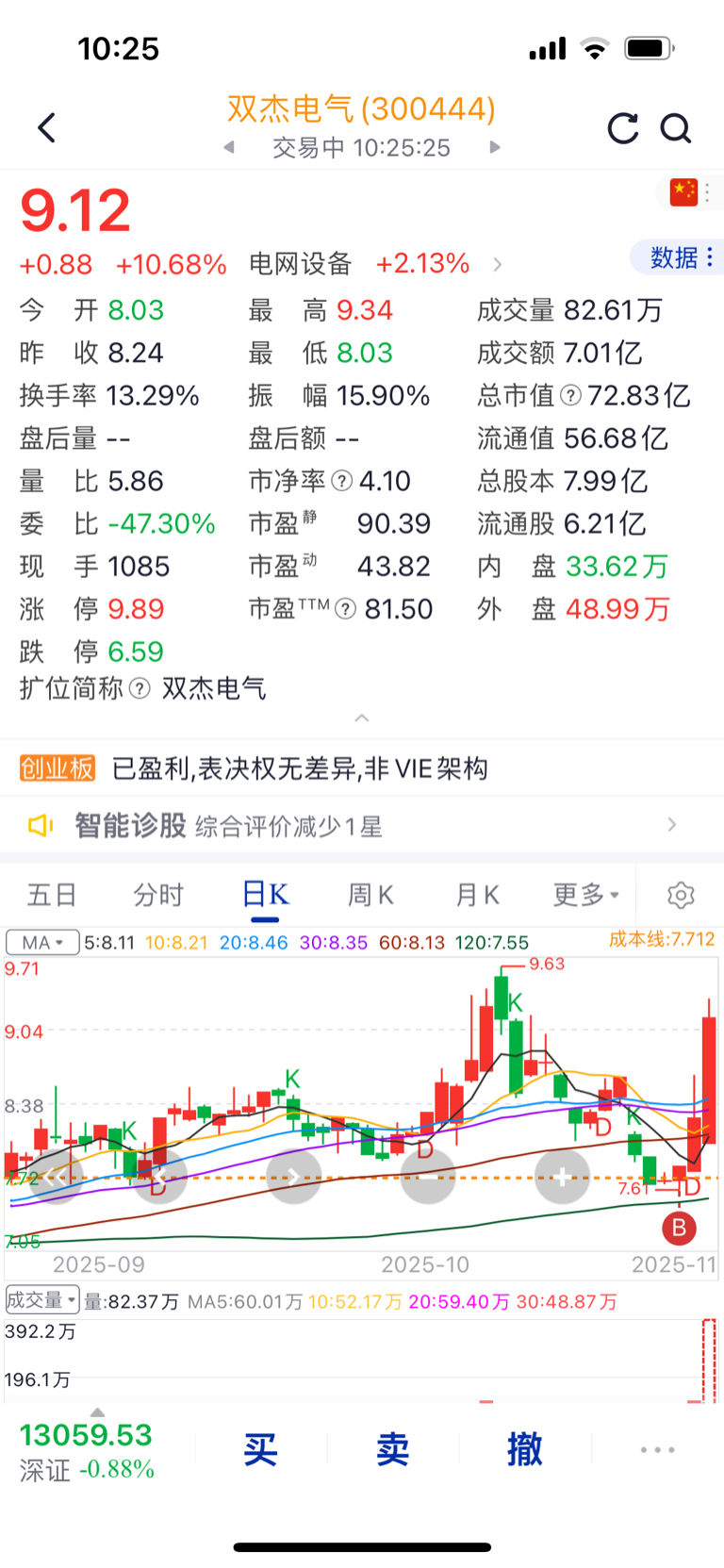The image size is (724, 1568).
Task: Open the MA indicator dropdown
Action: coord(42,943)
